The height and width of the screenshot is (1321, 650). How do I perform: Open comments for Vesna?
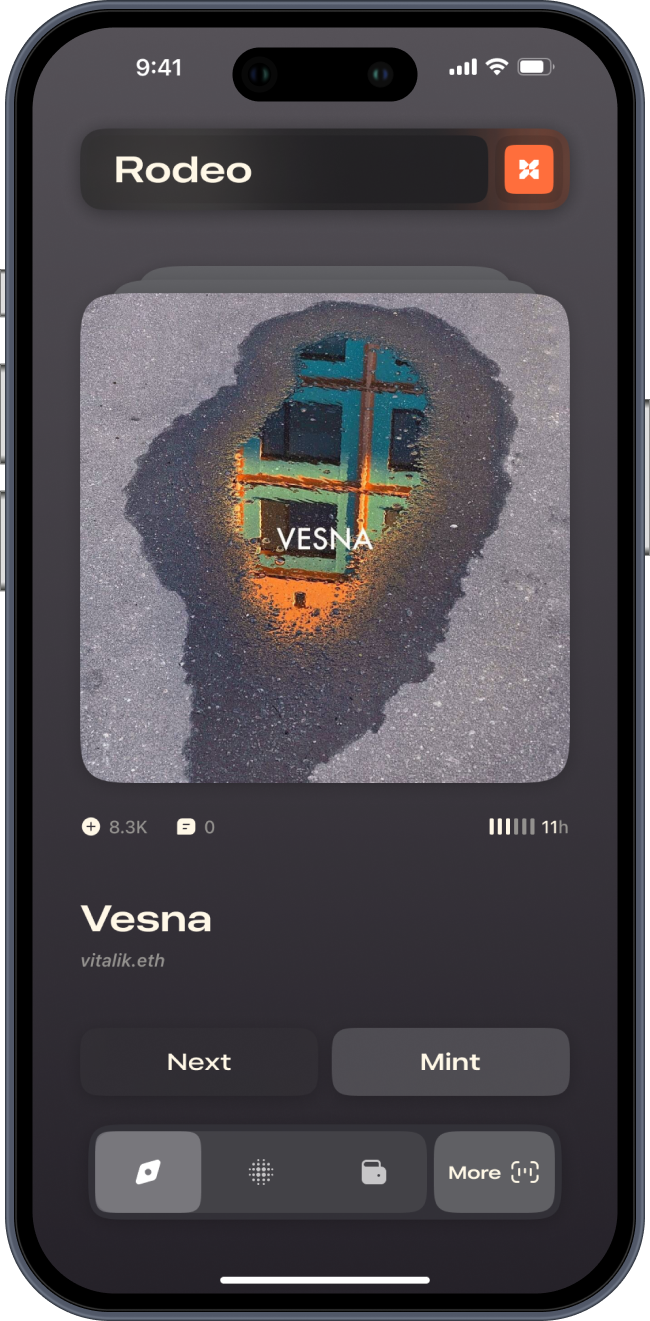[x=195, y=827]
